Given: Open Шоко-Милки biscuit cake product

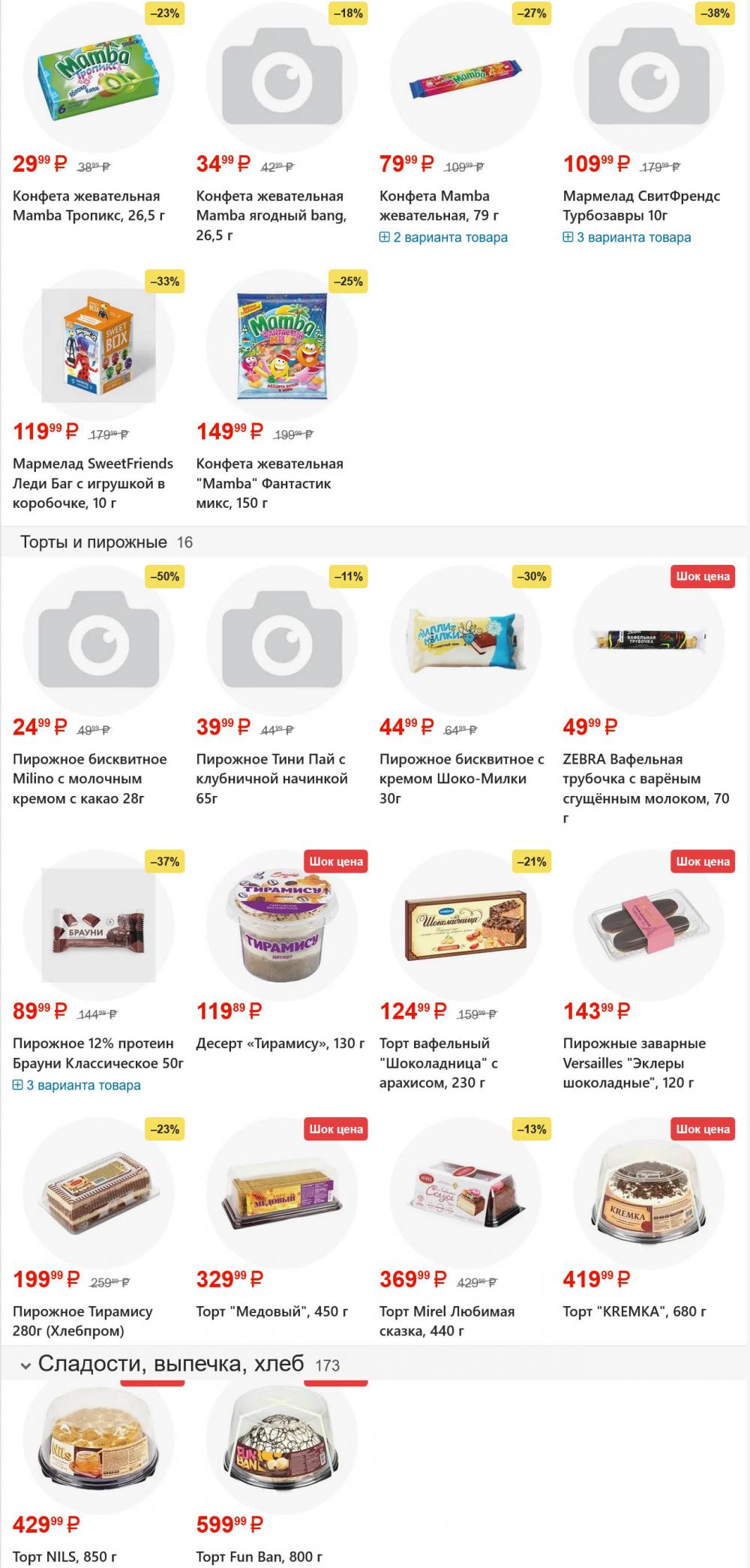Looking at the screenshot, I should [x=461, y=778].
